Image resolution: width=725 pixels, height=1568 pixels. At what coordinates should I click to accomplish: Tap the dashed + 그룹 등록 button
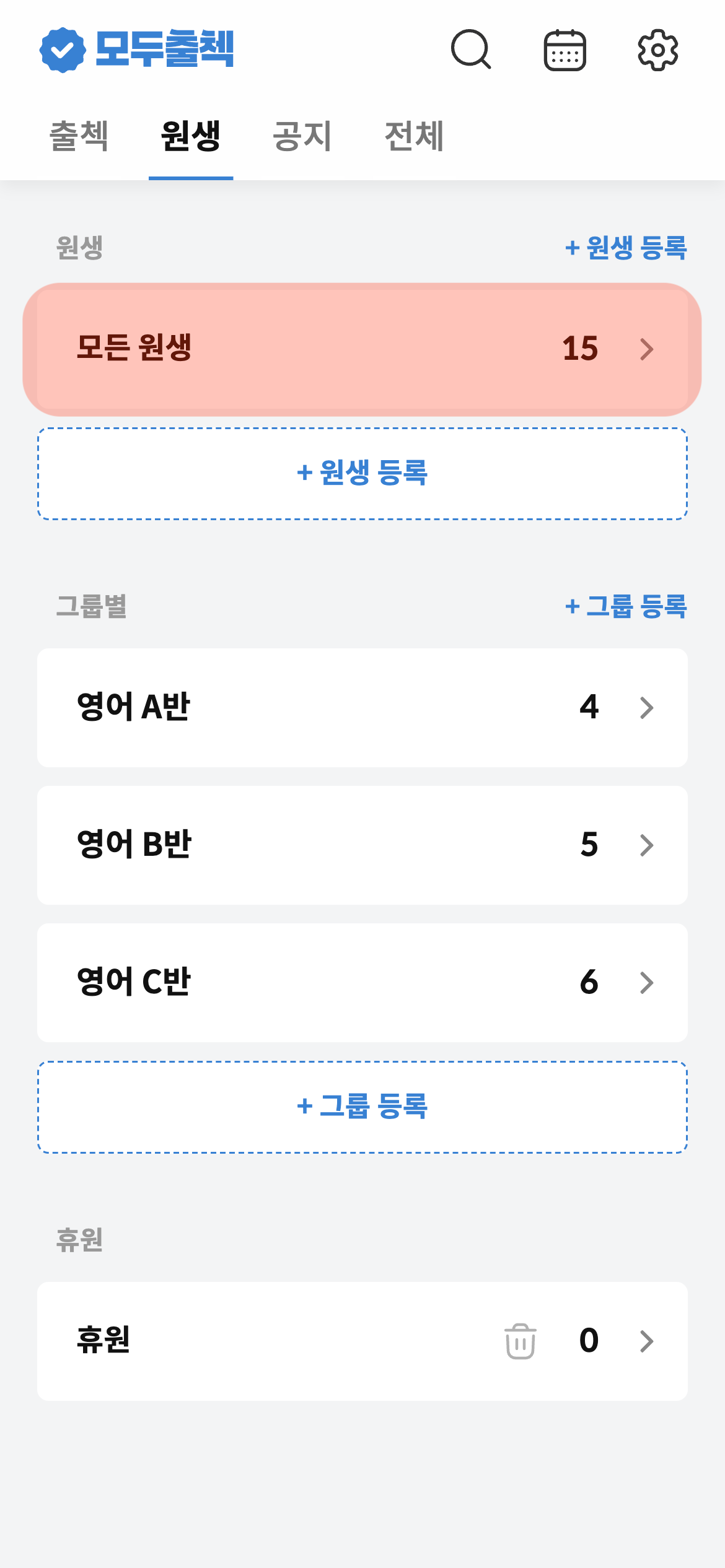pos(362,1107)
